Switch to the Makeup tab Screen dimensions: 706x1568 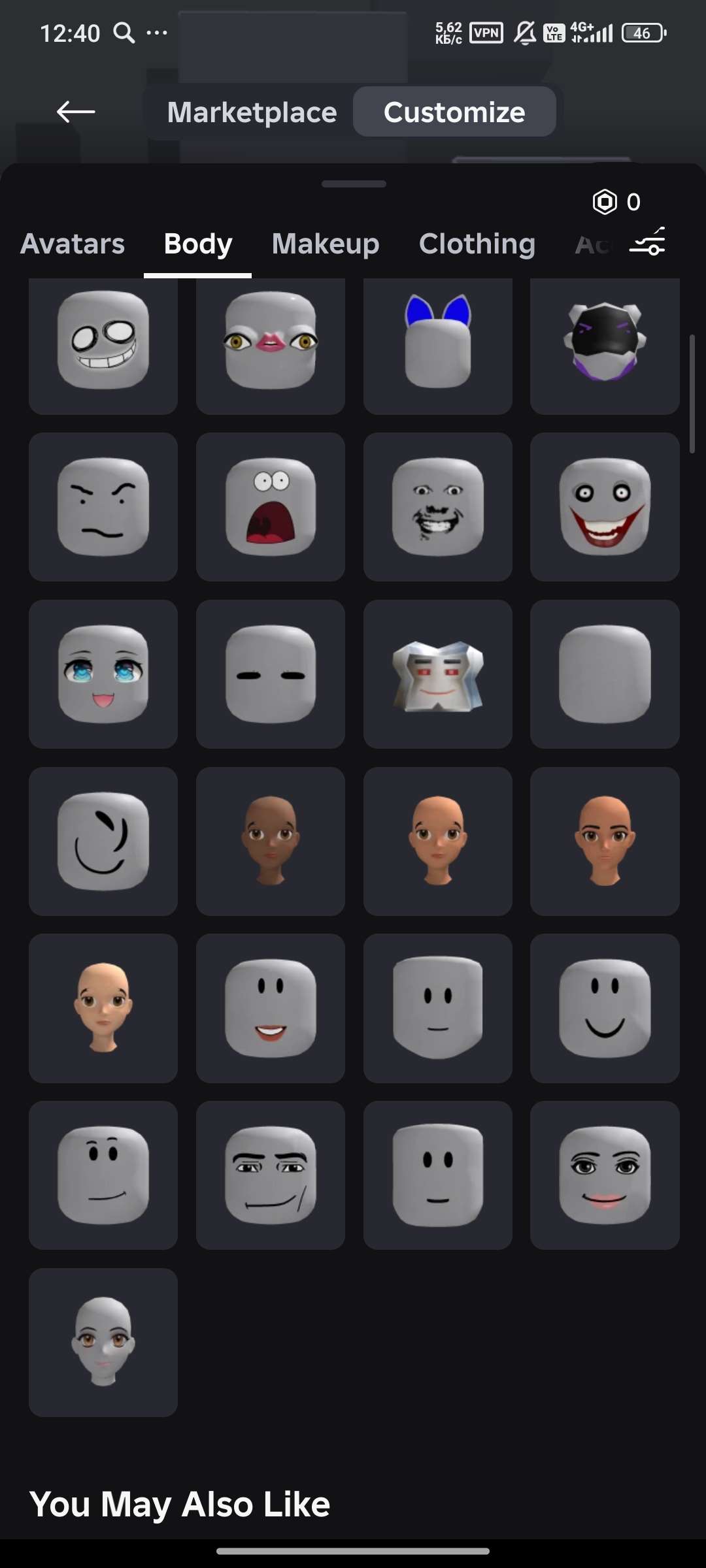pyautogui.click(x=326, y=244)
